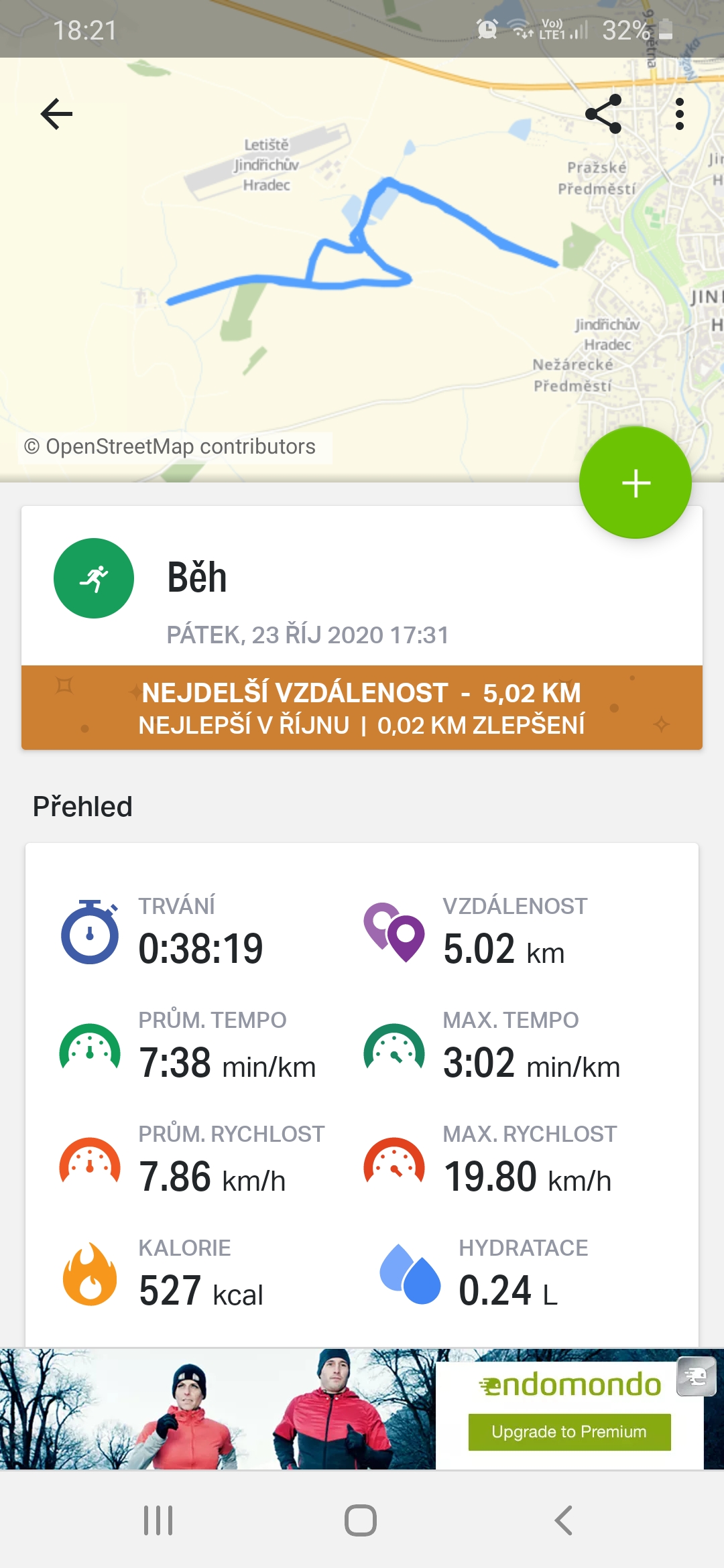The image size is (724, 1568).
Task: Open the three-dot overflow menu
Action: tap(680, 114)
